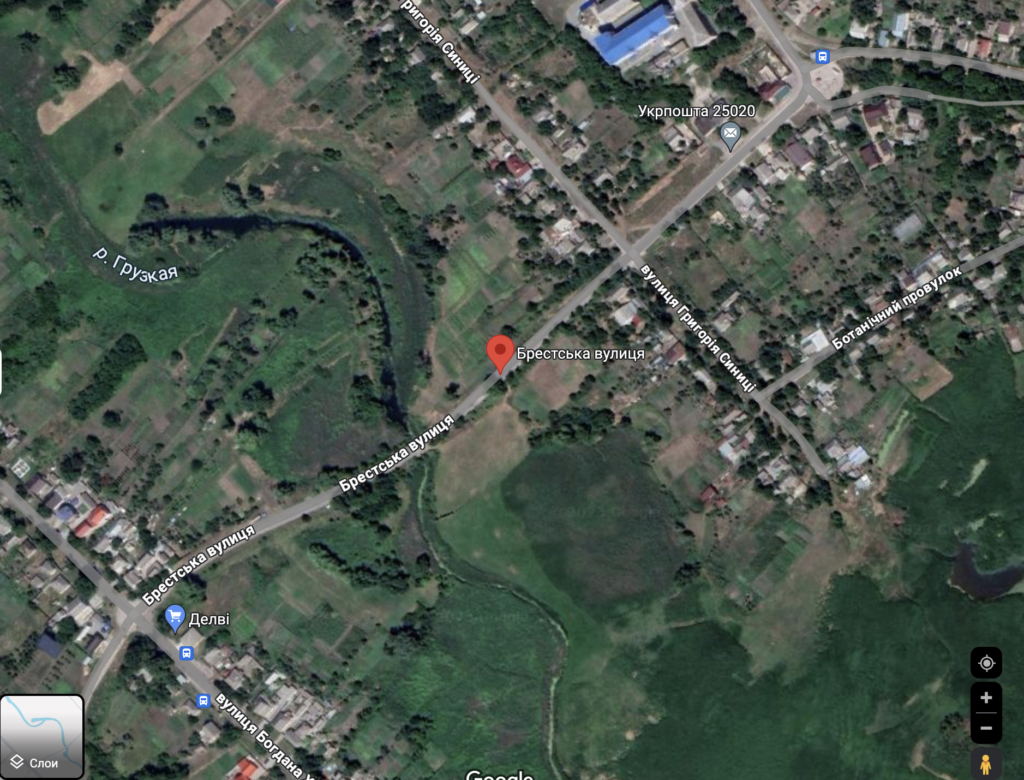Open the bus stop just below Делві
The width and height of the screenshot is (1024, 780).
pos(186,653)
